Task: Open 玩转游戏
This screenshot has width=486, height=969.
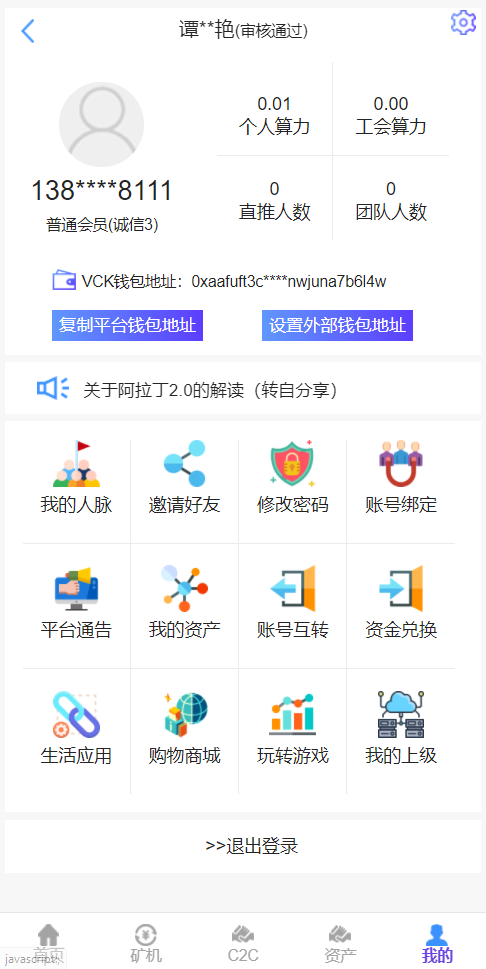Action: coord(292,728)
